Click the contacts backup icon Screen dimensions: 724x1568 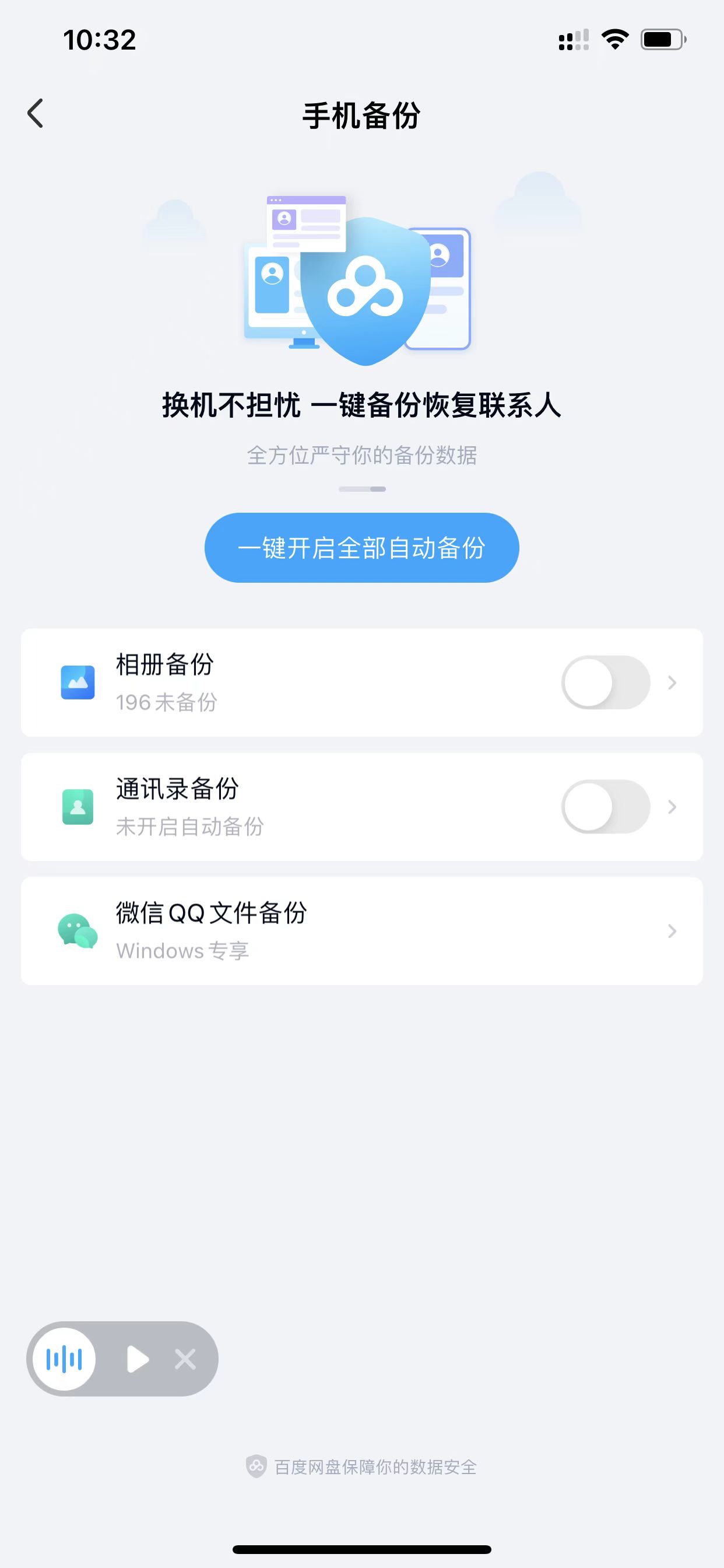tap(79, 807)
